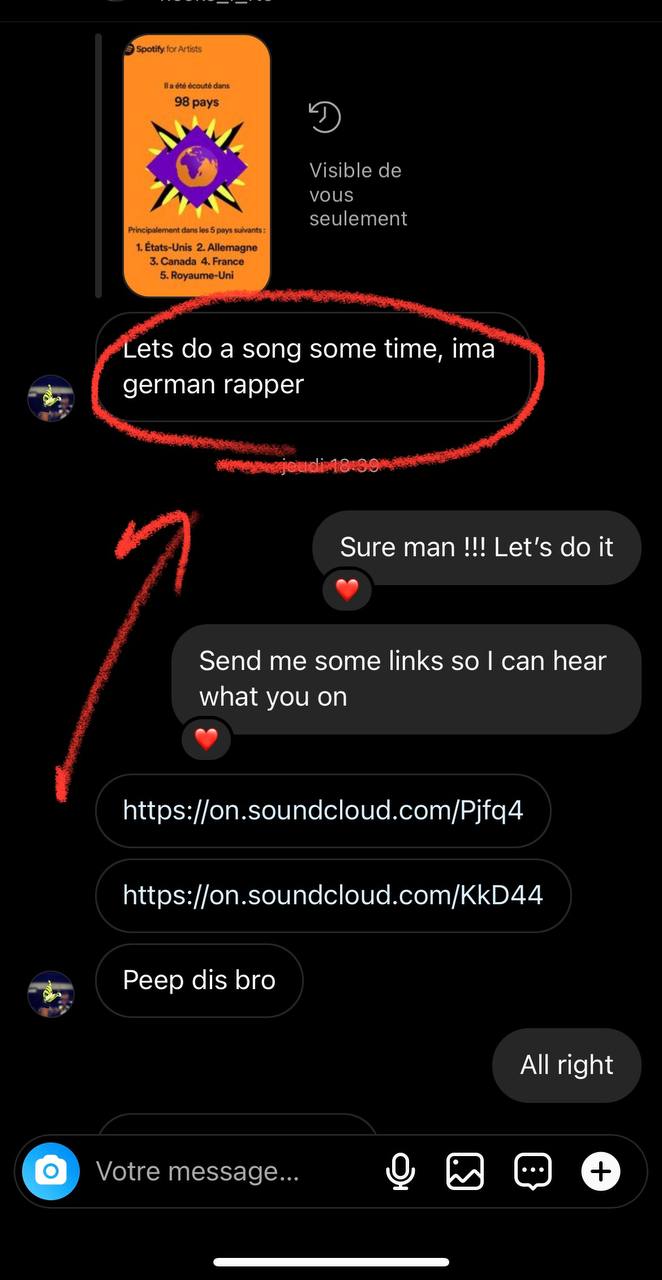View the sender's profile picture beside Peep dis bro
The width and height of the screenshot is (662, 1280).
[50, 994]
